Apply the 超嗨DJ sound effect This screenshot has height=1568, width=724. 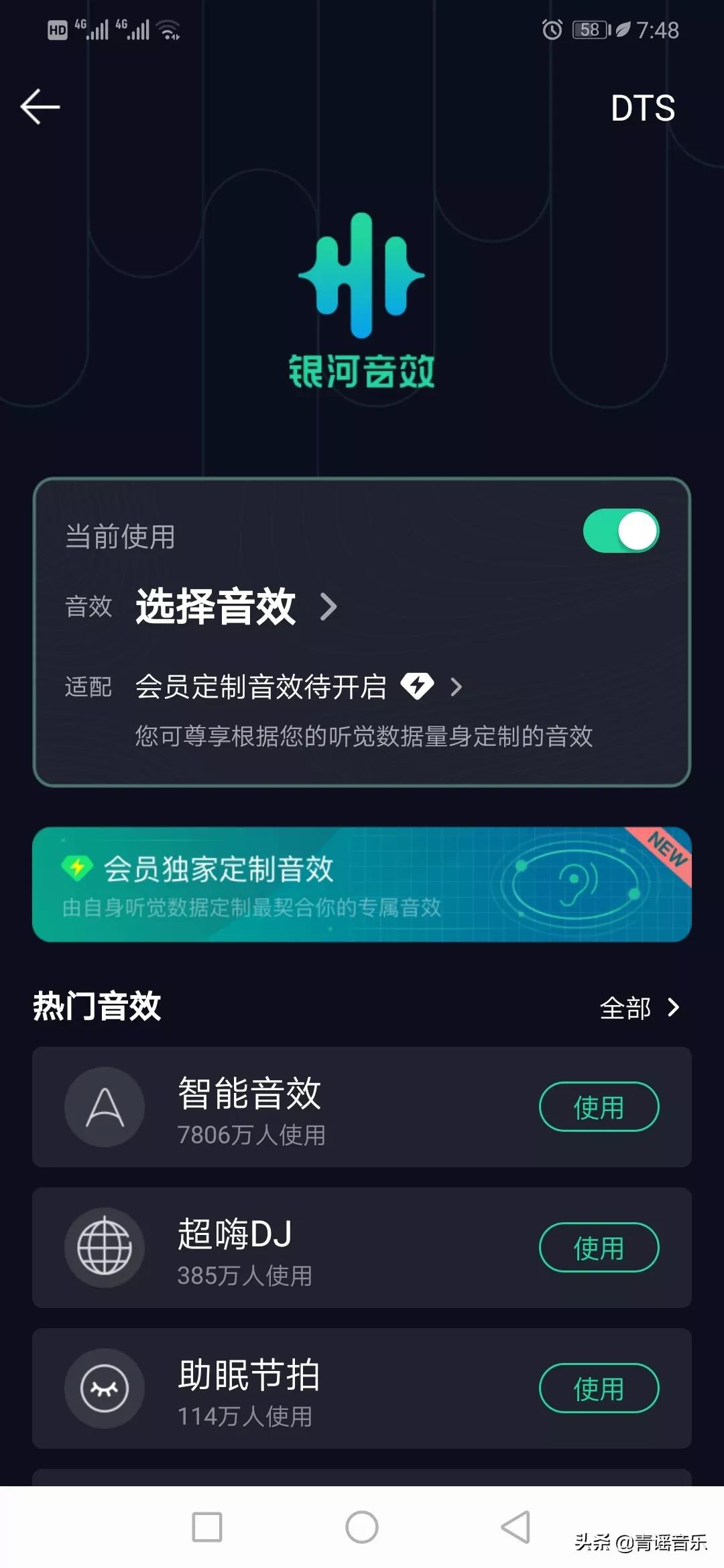click(x=599, y=1248)
